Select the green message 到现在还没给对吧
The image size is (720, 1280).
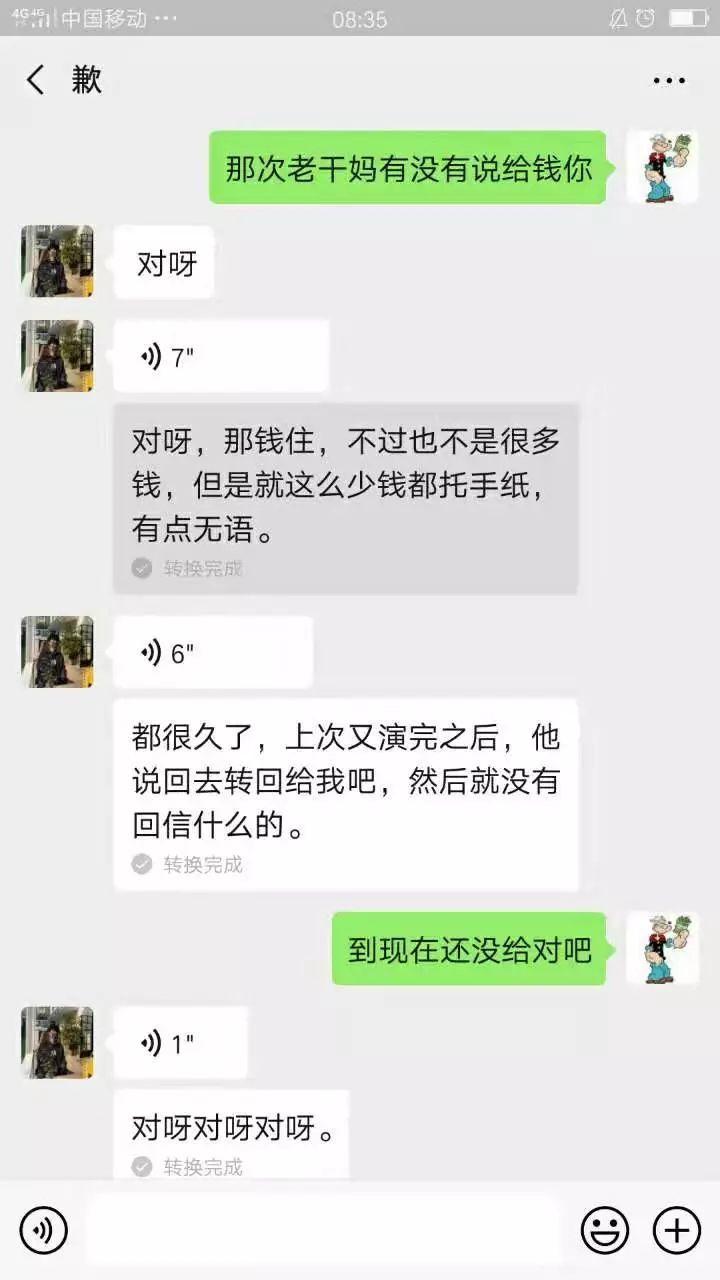point(470,950)
